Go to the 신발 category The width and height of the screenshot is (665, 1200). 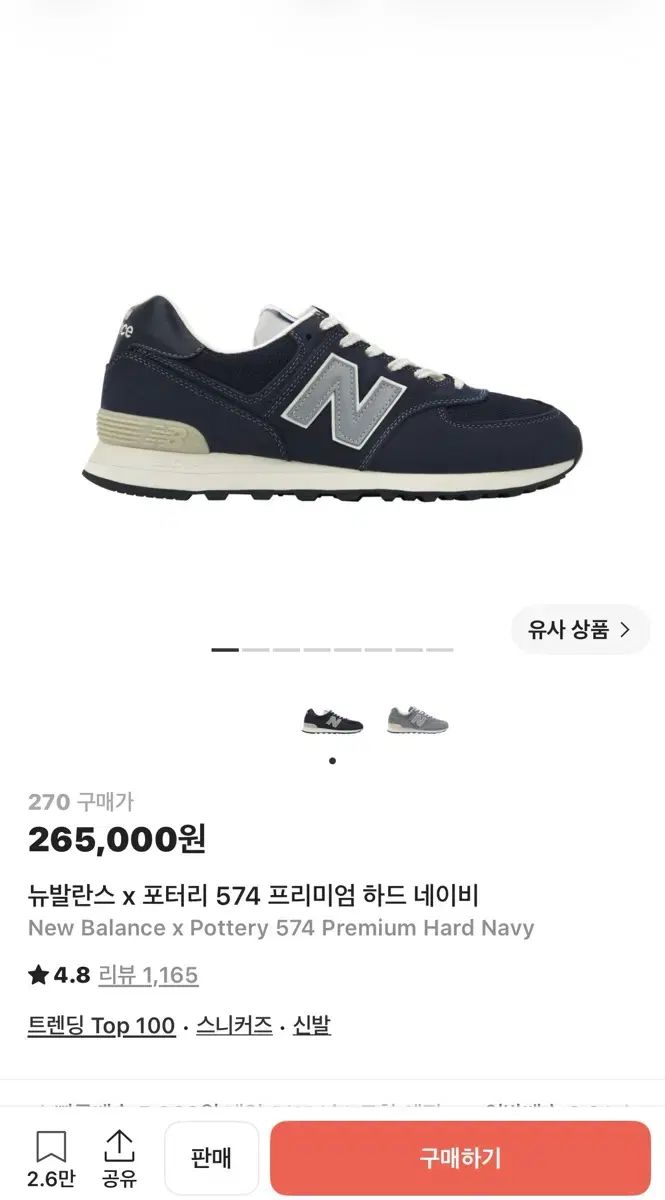click(312, 1025)
